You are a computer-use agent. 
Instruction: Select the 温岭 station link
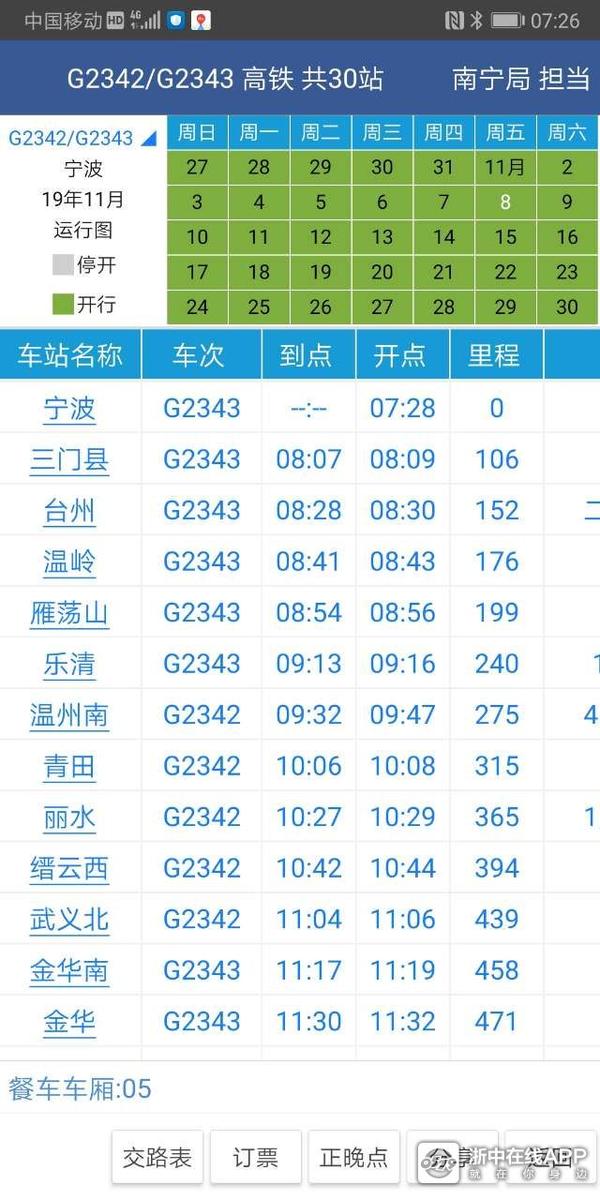[x=70, y=562]
